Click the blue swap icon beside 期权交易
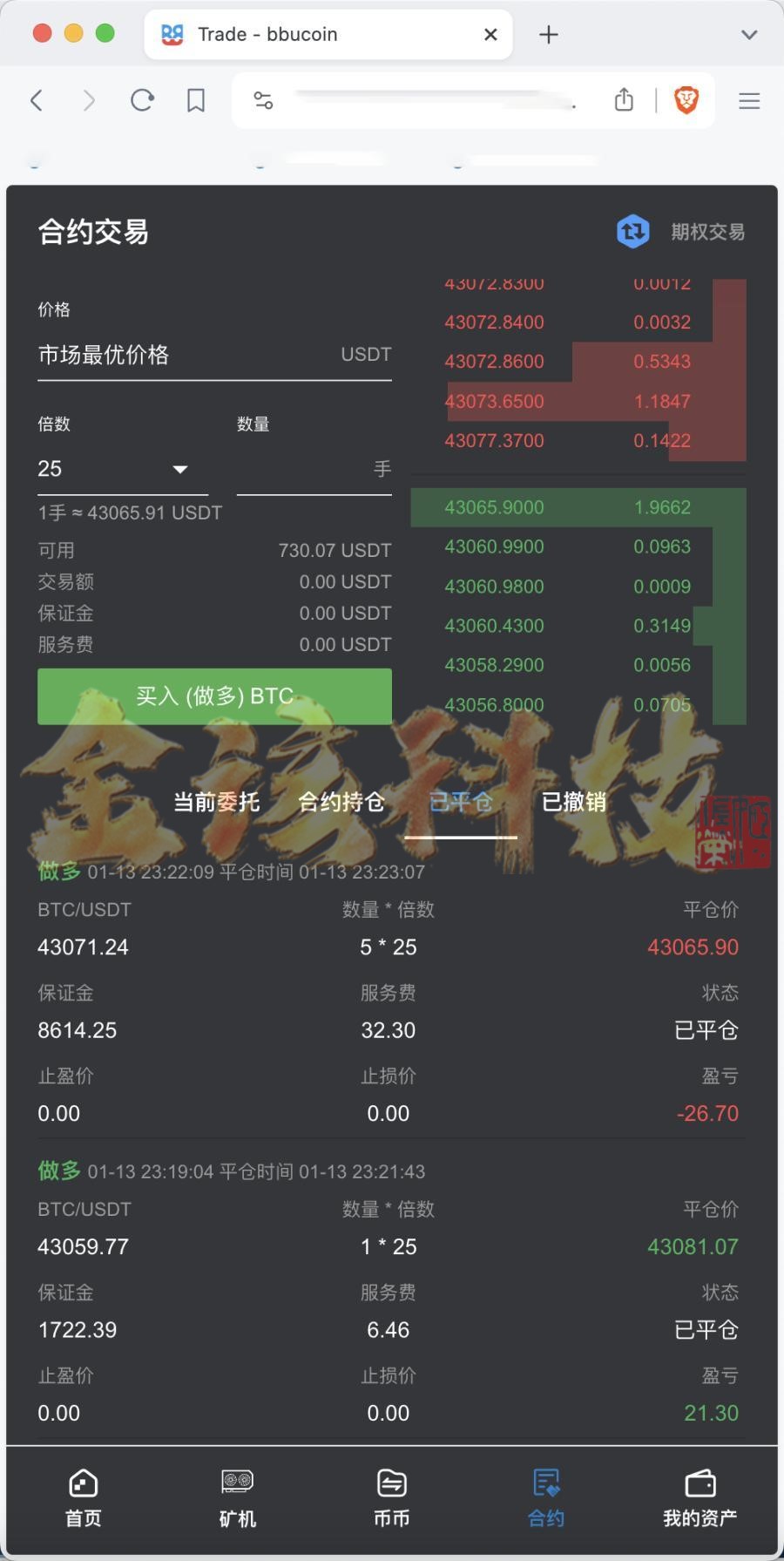The height and width of the screenshot is (1561, 784). [x=633, y=231]
